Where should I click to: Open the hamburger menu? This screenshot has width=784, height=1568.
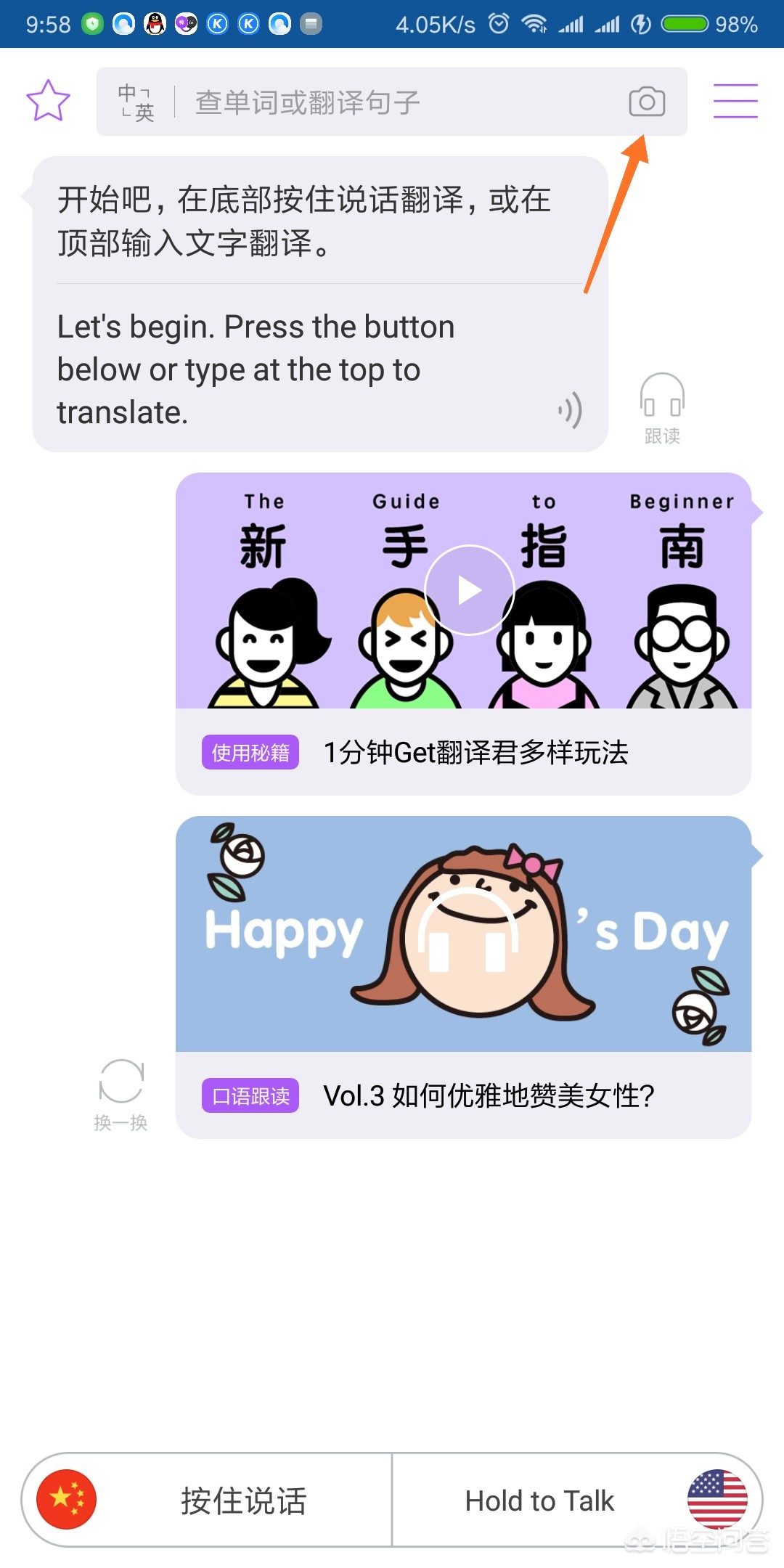(735, 101)
